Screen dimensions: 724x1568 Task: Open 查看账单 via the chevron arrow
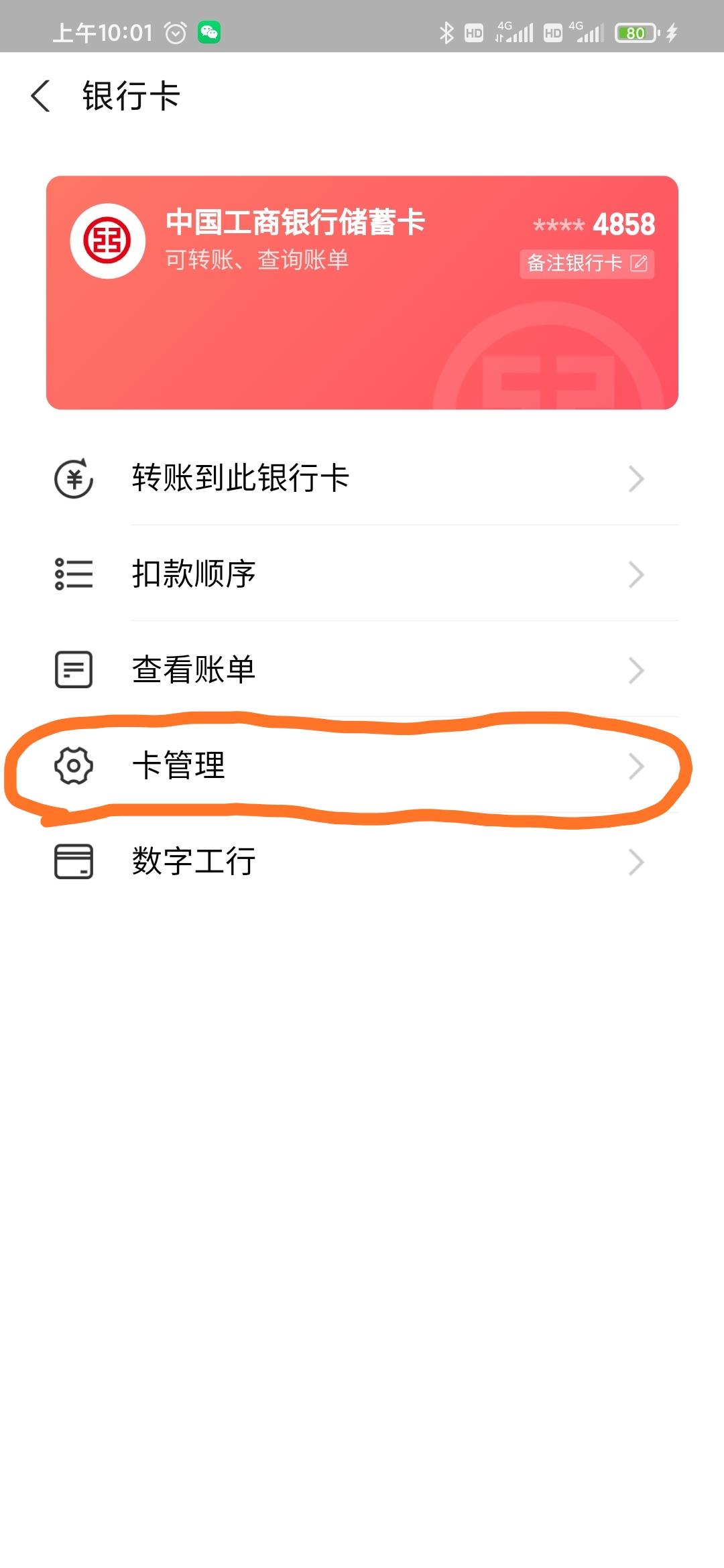pyautogui.click(x=636, y=669)
